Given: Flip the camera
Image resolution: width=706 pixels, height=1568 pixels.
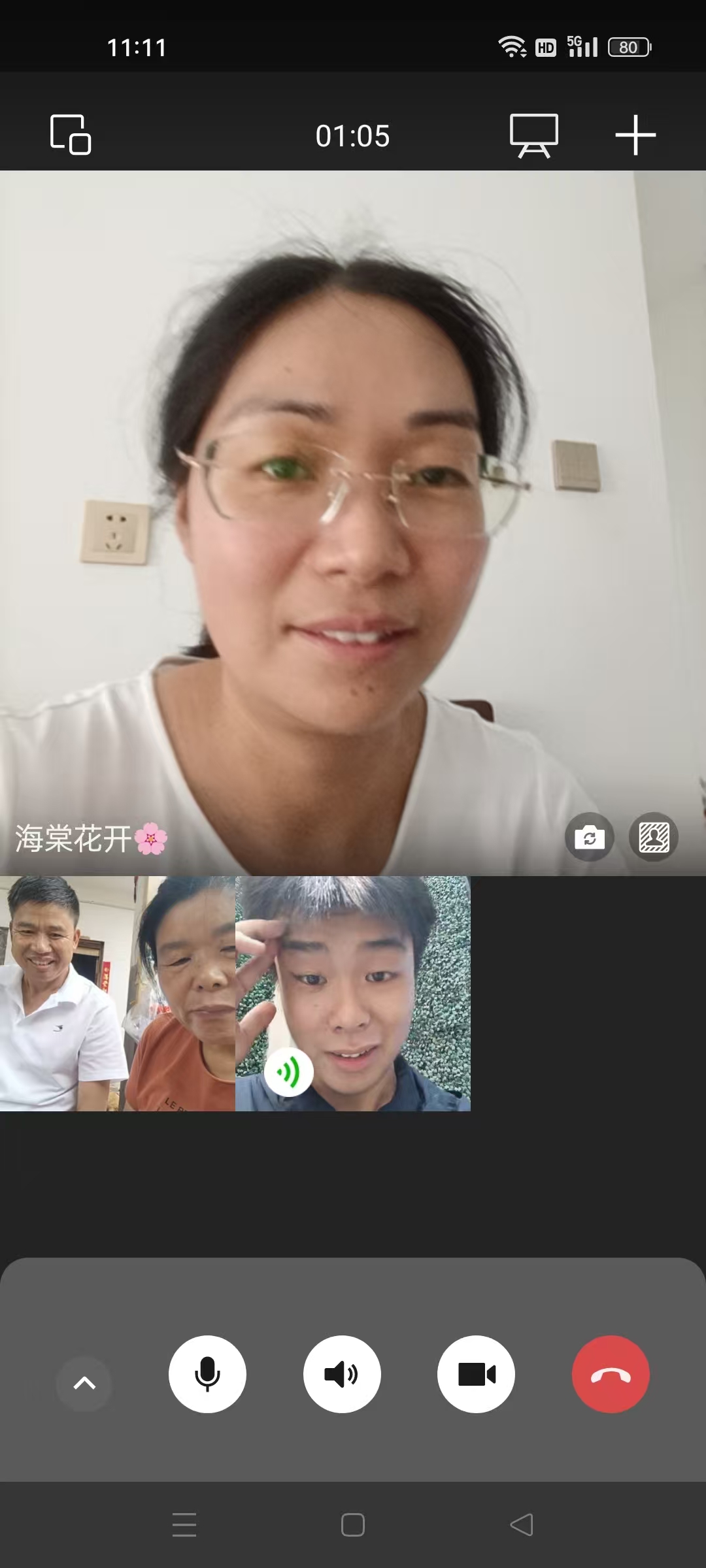Looking at the screenshot, I should click(x=589, y=837).
